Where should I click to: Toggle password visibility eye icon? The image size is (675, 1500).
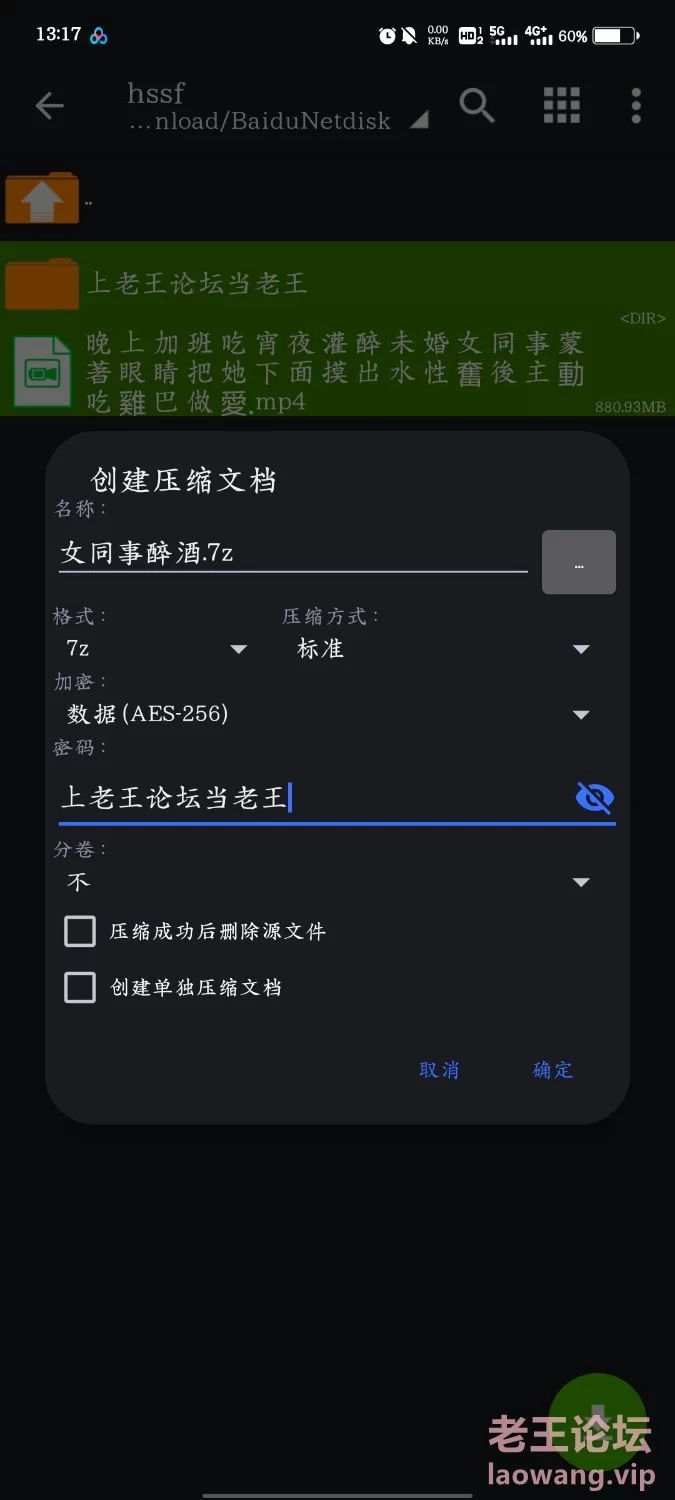point(595,798)
